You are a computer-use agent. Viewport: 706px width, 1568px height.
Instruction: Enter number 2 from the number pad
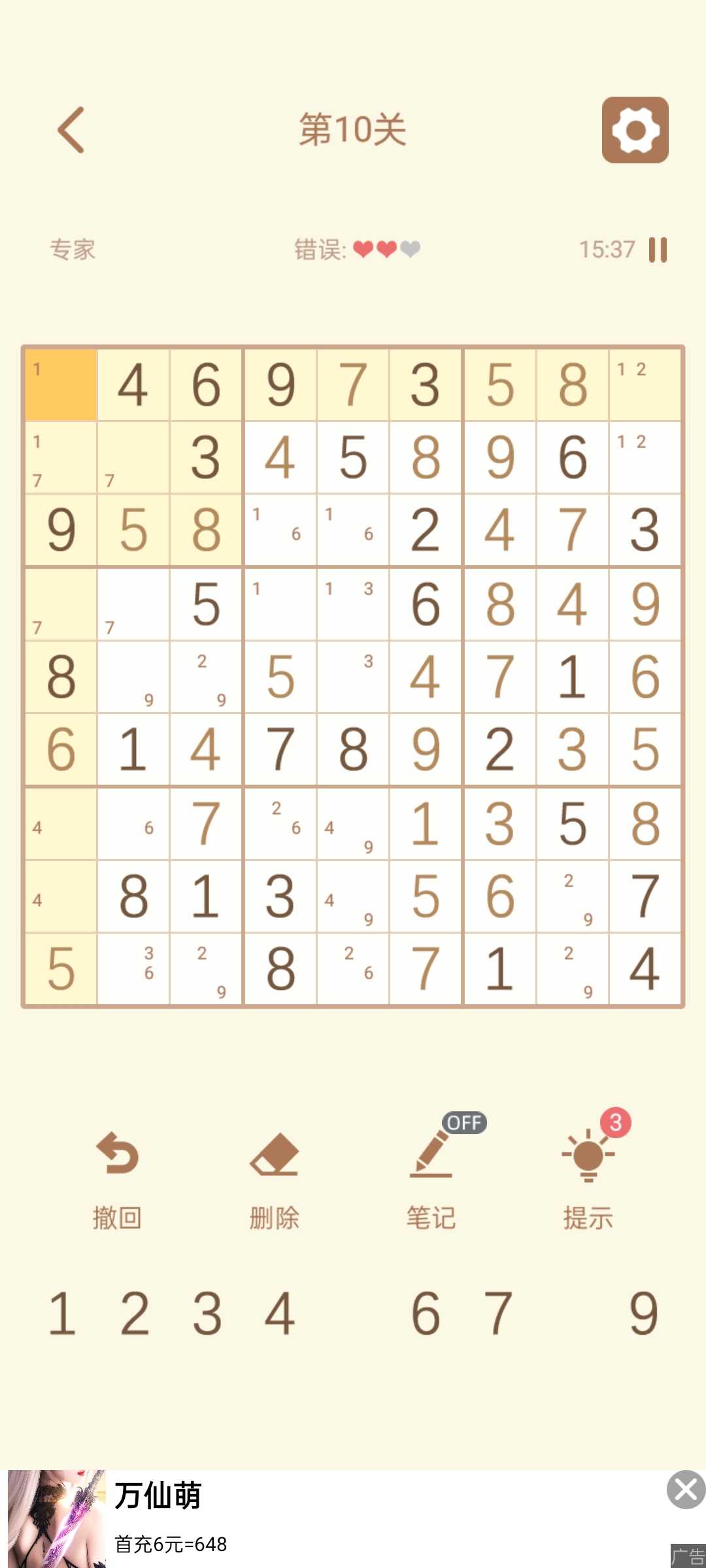click(135, 1313)
